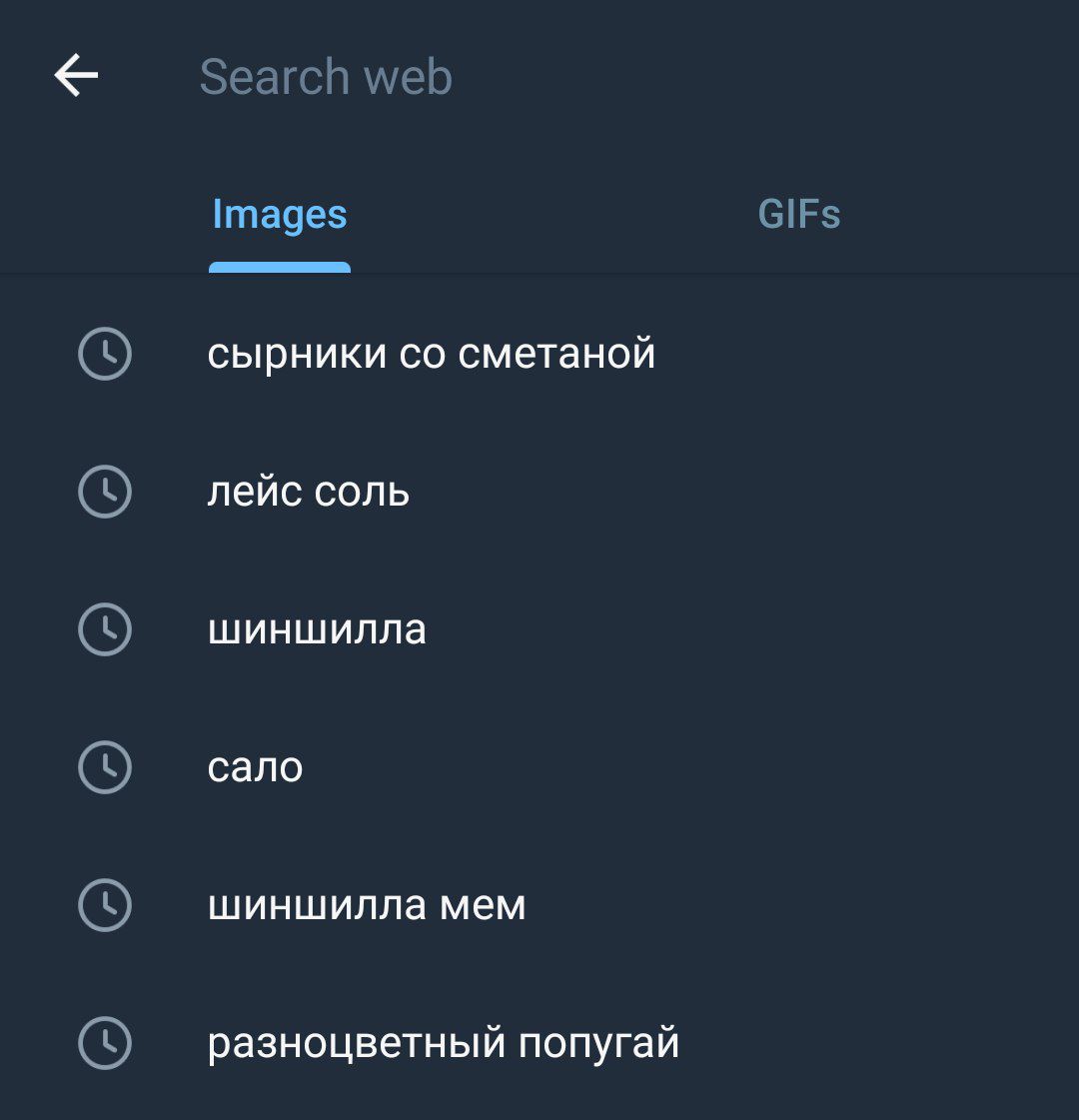1079x1120 pixels.
Task: Choose the recent search лейс соль
Action: 309,492
